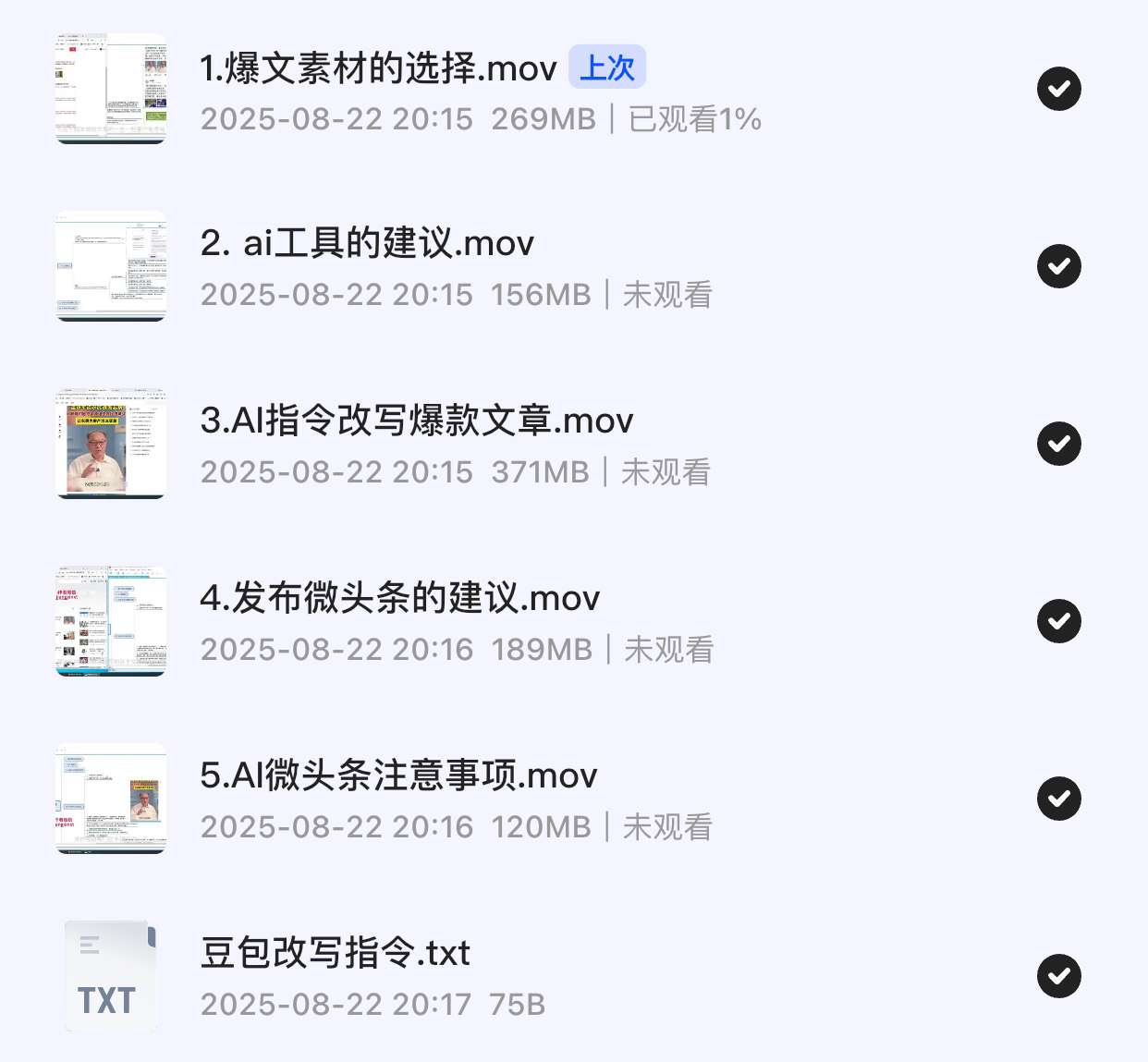Image resolution: width=1148 pixels, height=1062 pixels.
Task: Uncheck the checkbox for 1.爆文素材的选择.mov
Action: [1058, 89]
